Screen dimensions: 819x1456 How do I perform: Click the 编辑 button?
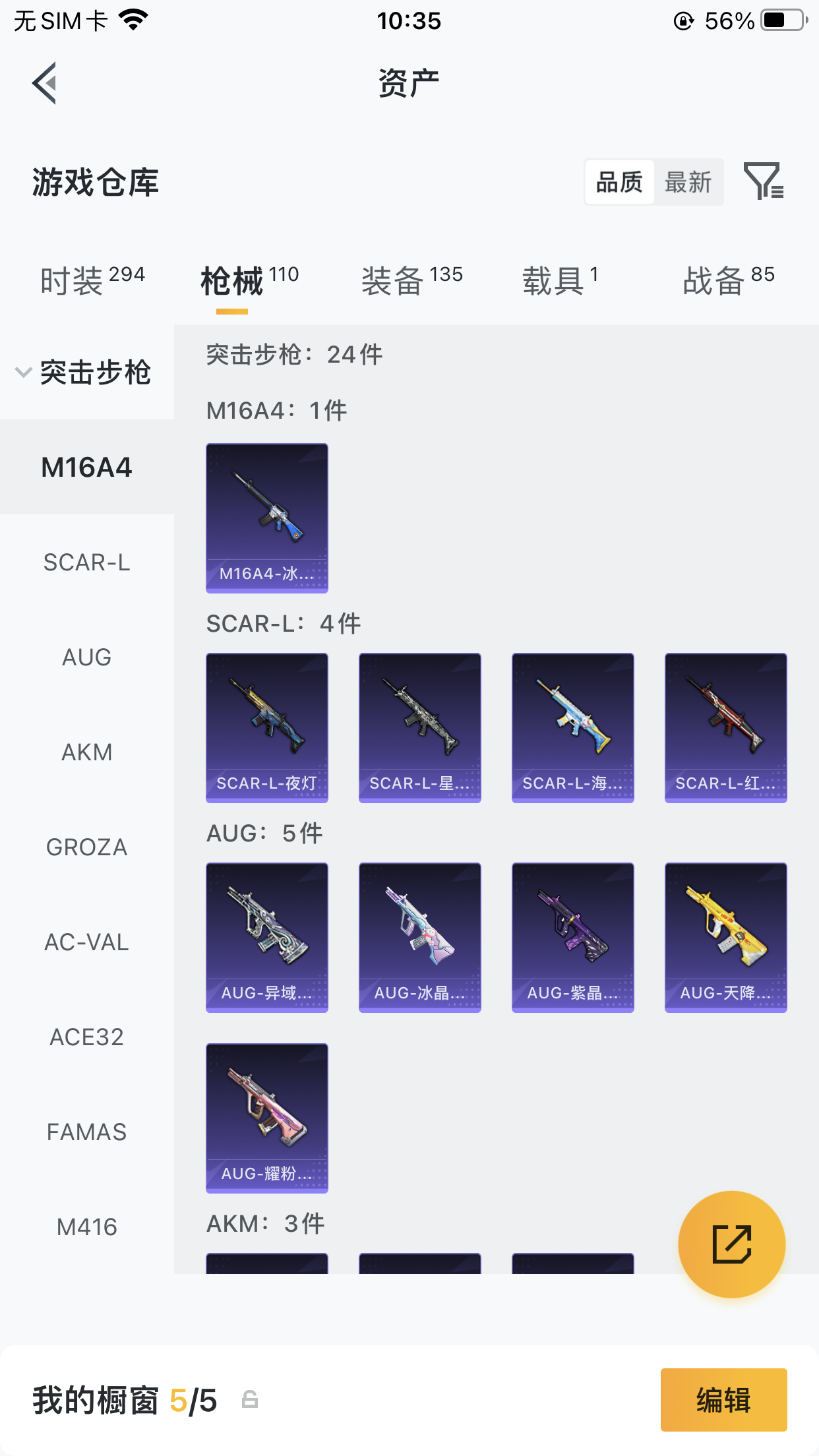point(723,1399)
